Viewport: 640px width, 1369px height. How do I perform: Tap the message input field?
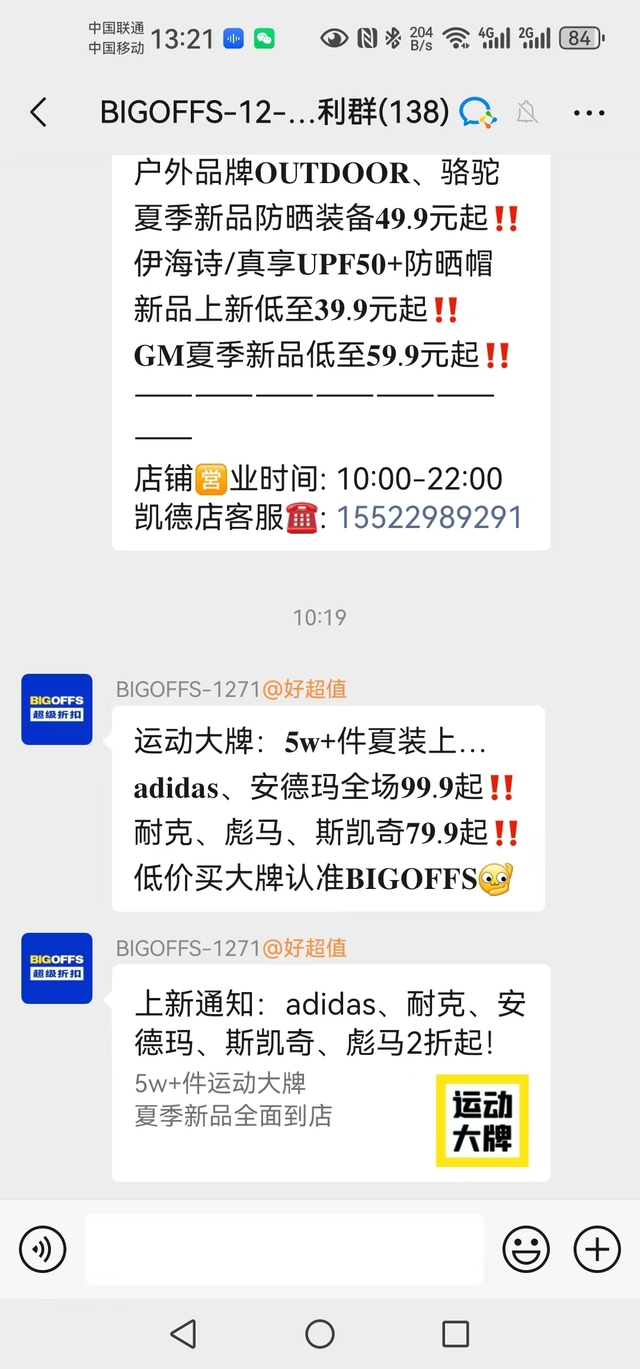pos(284,1249)
